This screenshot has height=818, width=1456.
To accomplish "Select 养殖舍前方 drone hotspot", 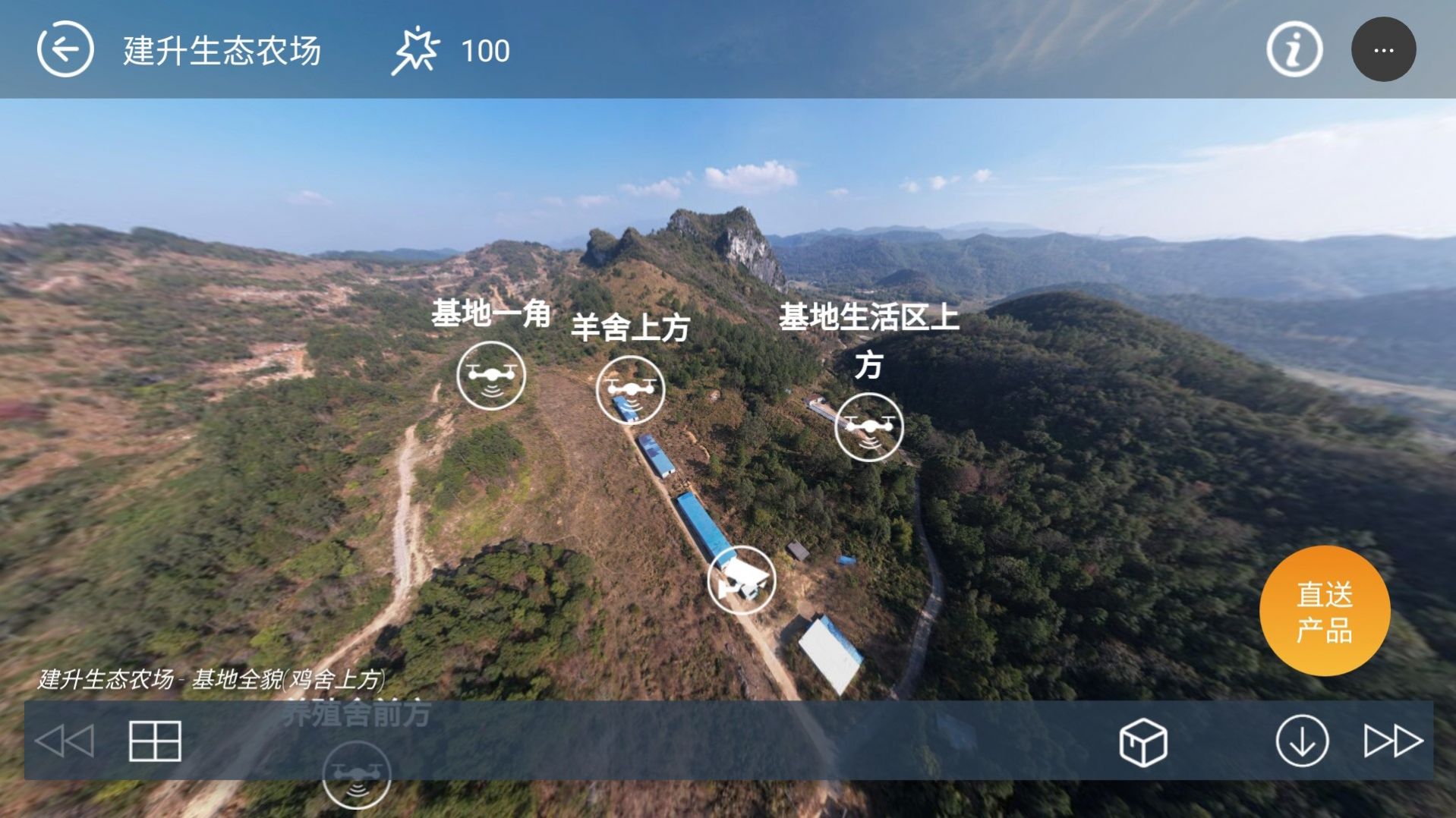I will (356, 774).
